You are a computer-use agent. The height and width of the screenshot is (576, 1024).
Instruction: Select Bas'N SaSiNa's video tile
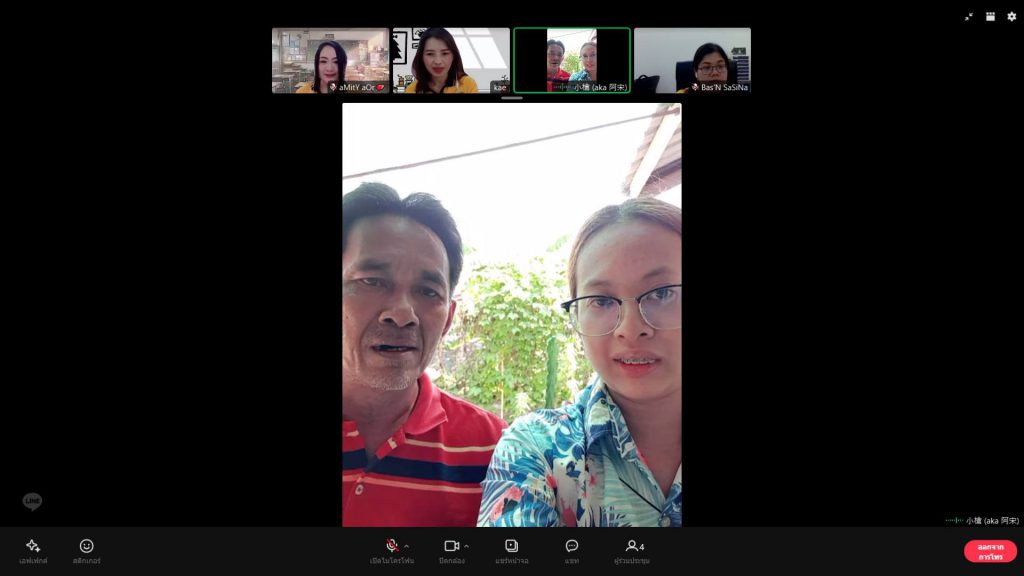pos(692,60)
